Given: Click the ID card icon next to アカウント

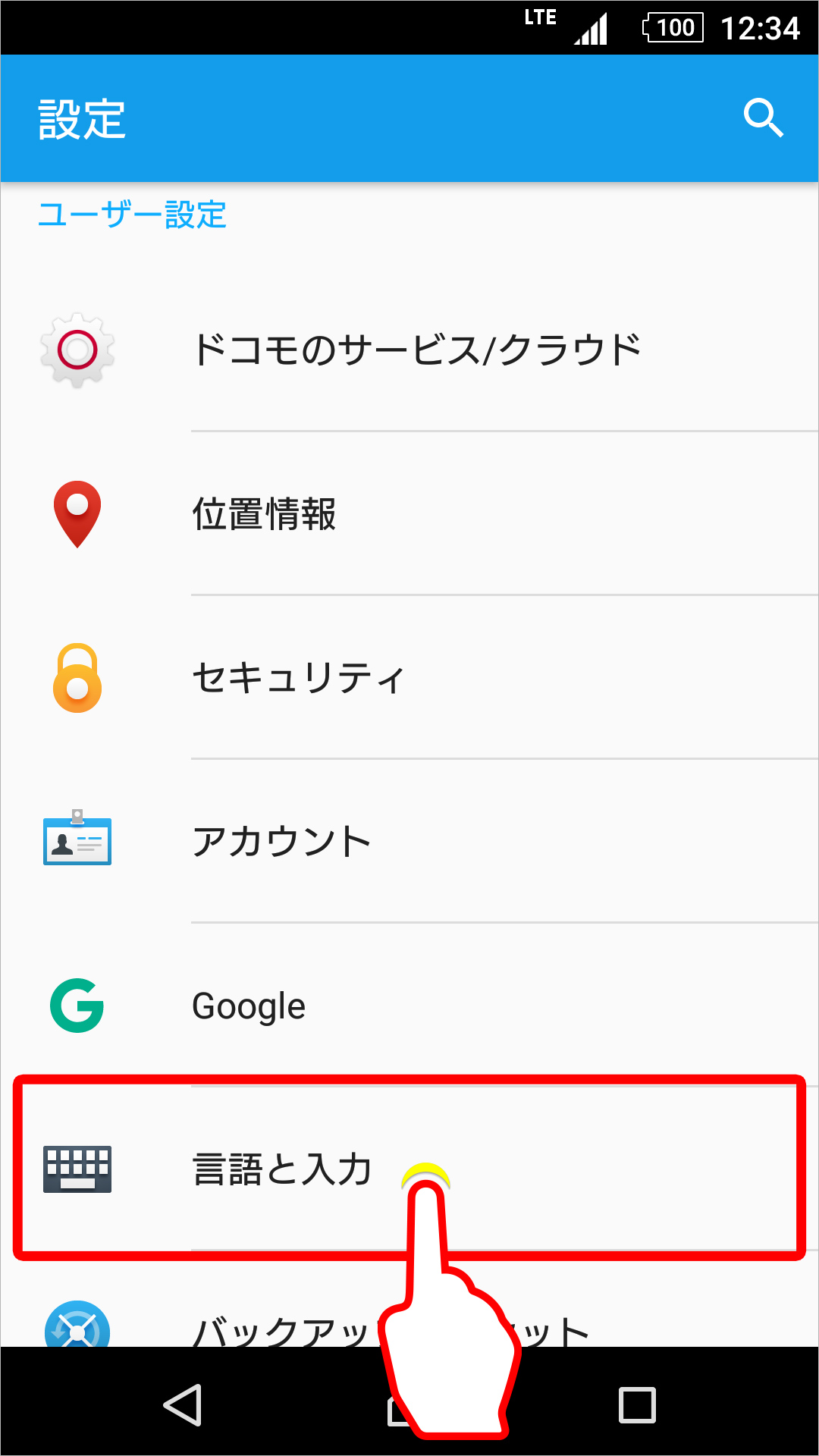Looking at the screenshot, I should pos(77,840).
